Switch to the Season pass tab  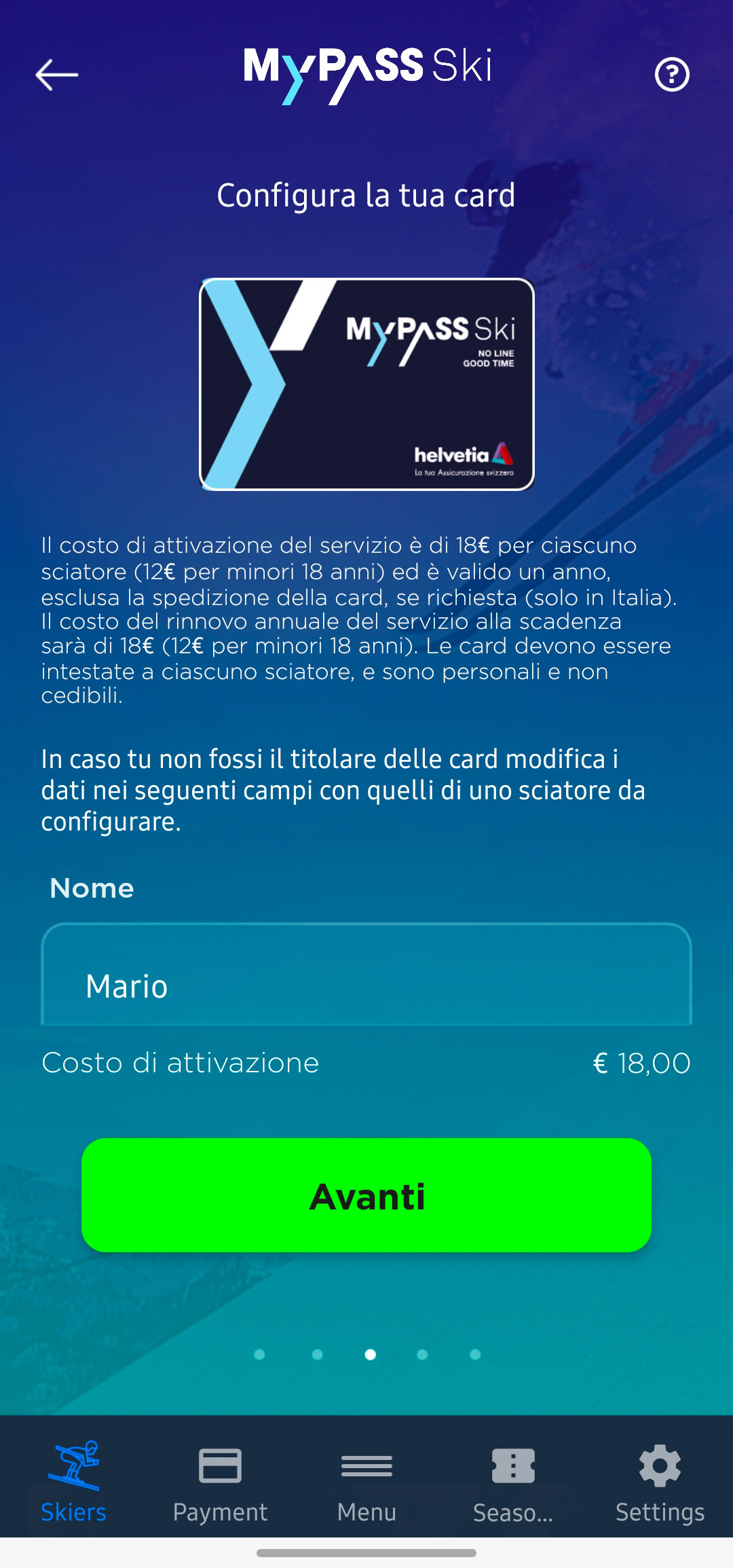pyautogui.click(x=513, y=1482)
